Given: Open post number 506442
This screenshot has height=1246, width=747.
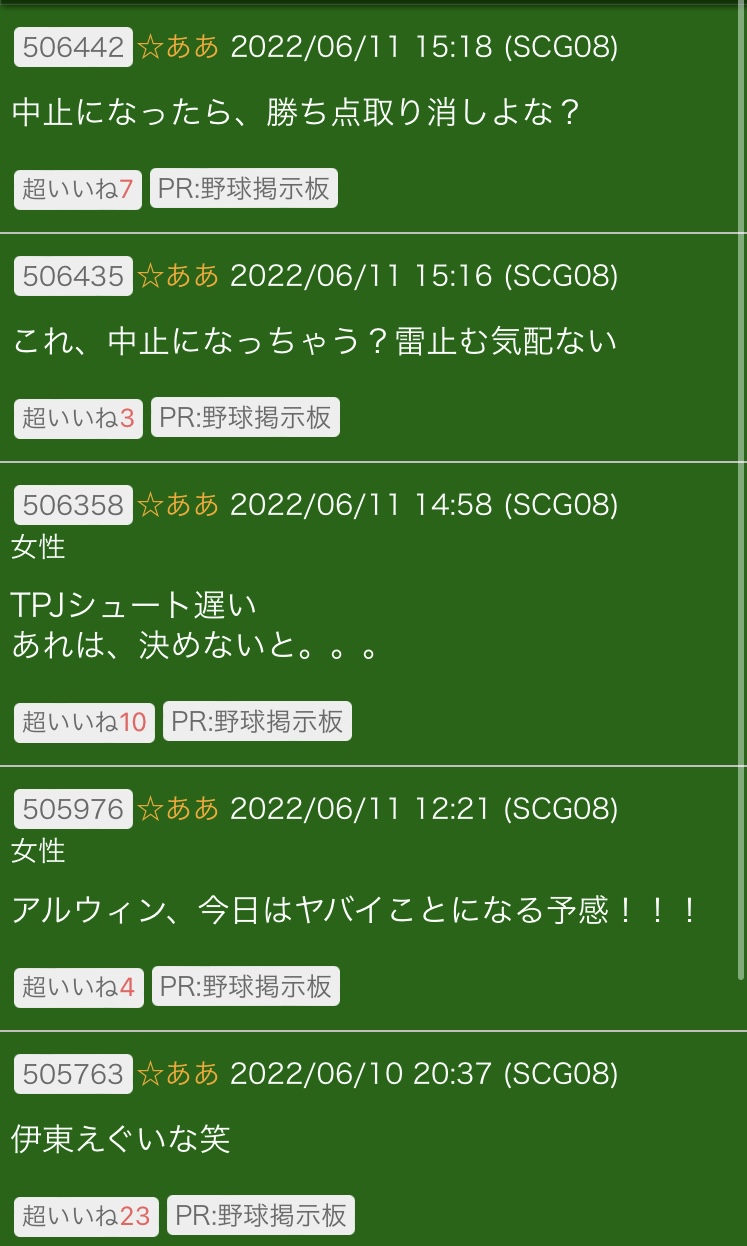Looking at the screenshot, I should (73, 47).
